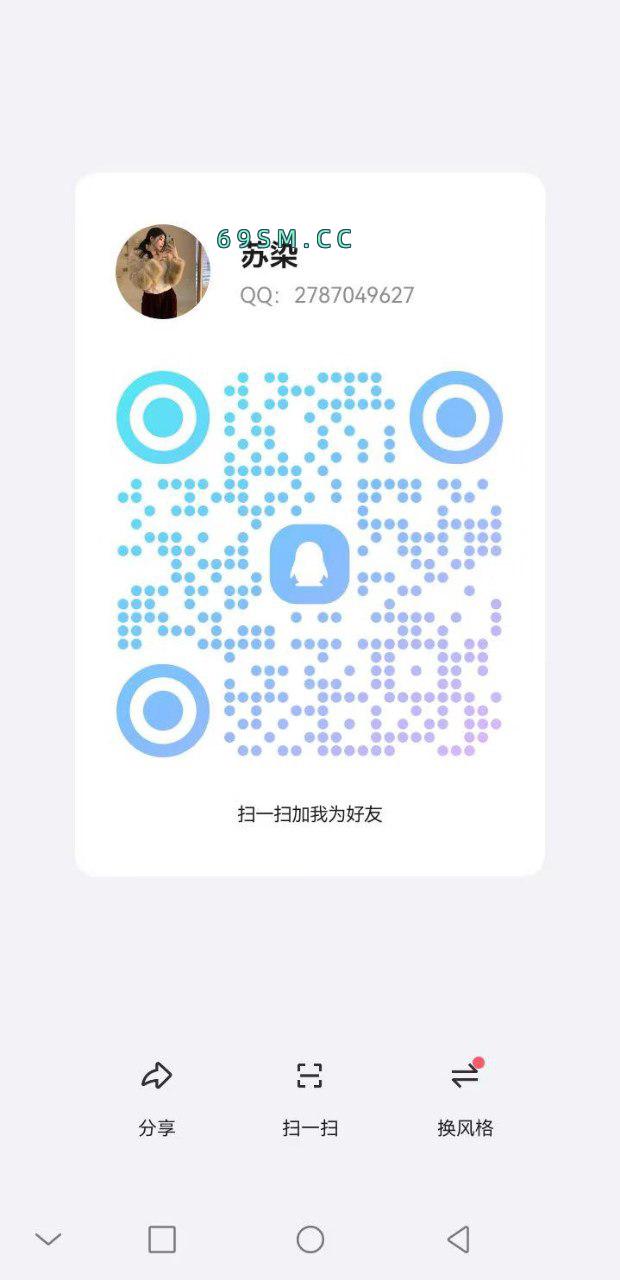
Task: Share the QQ QR code card
Action: click(x=157, y=1096)
